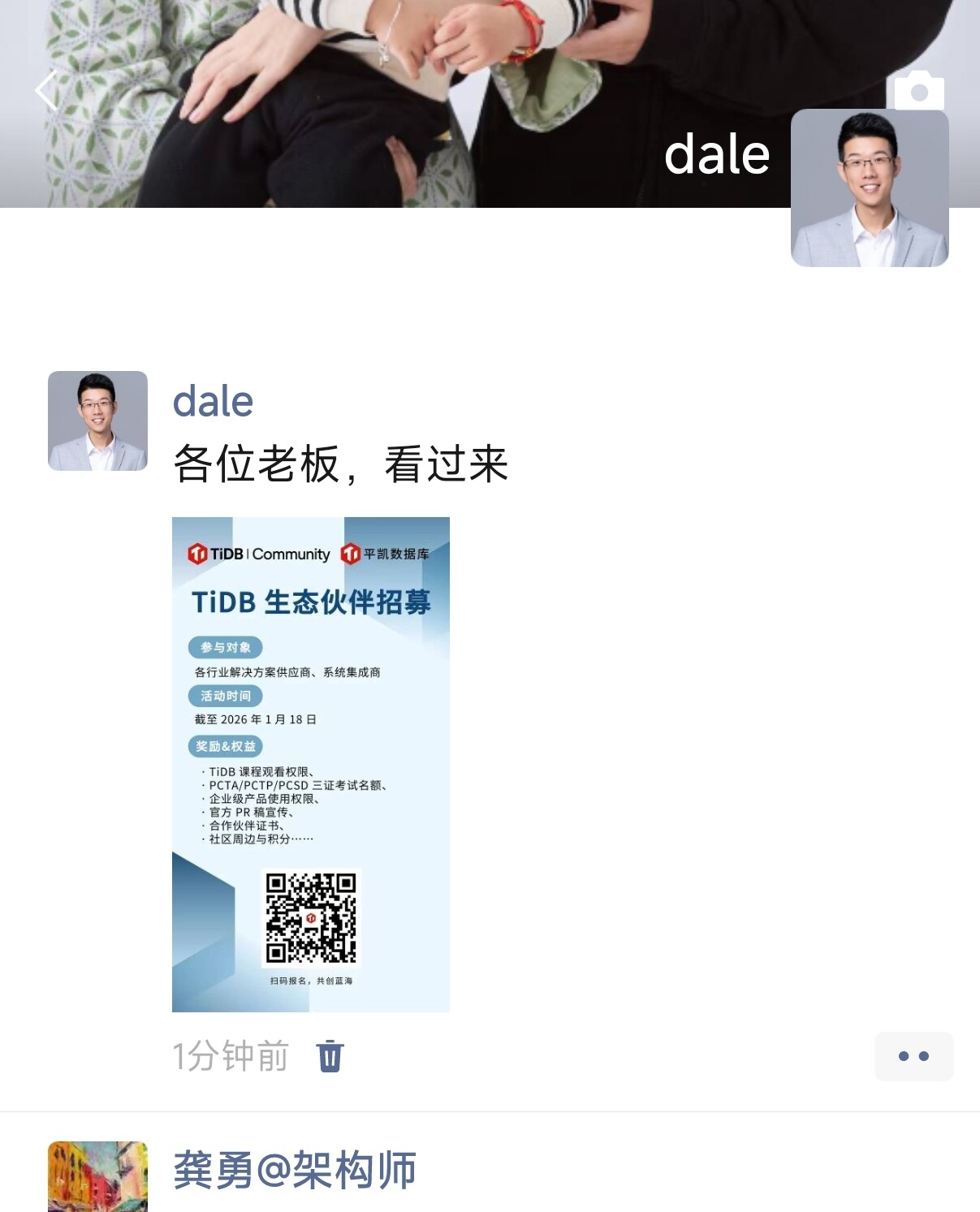Open 龚勇@架构师's profile via the name link

point(295,1170)
